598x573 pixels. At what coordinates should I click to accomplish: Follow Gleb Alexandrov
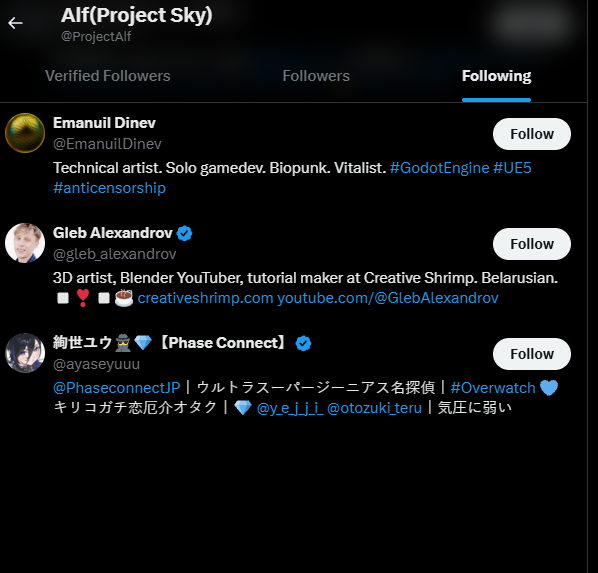(x=532, y=244)
